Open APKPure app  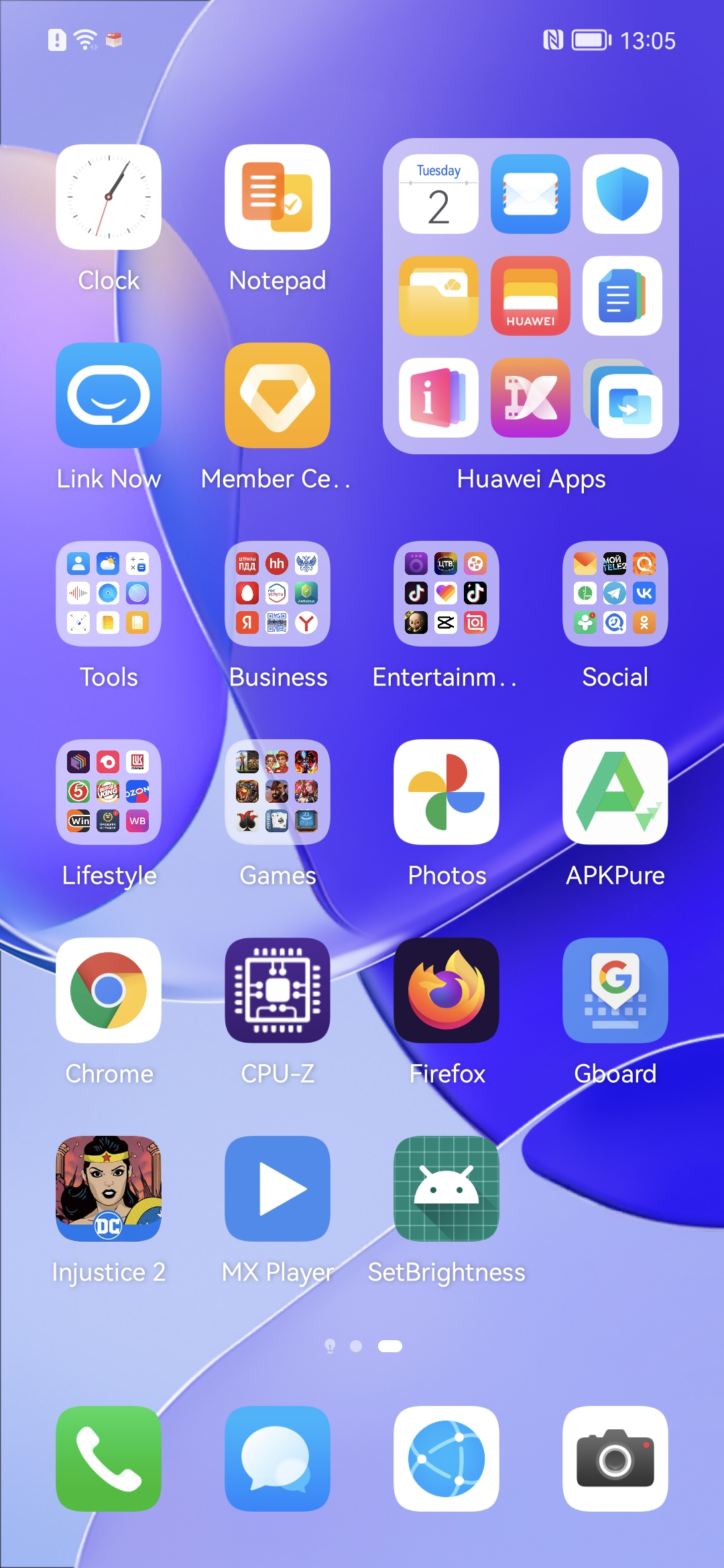pos(615,792)
